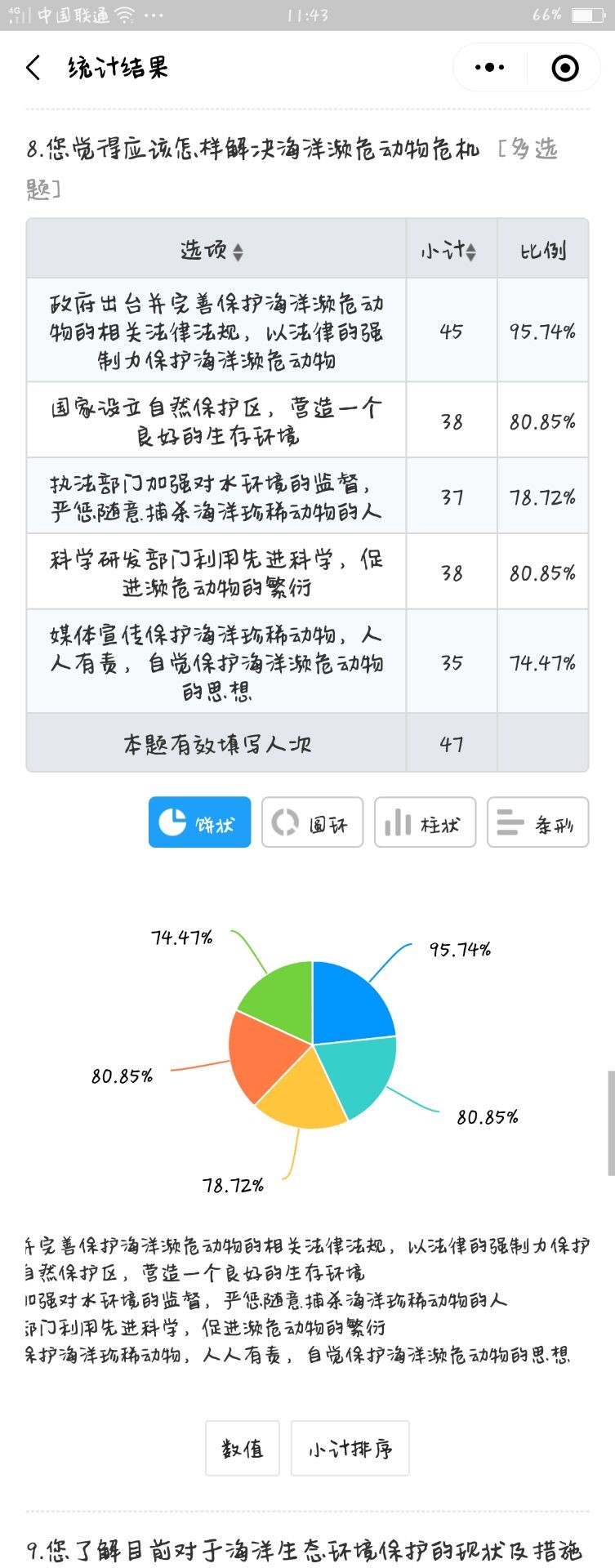Image resolution: width=615 pixels, height=1568 pixels.
Task: Switch chart to 条形 view
Action: 537,822
